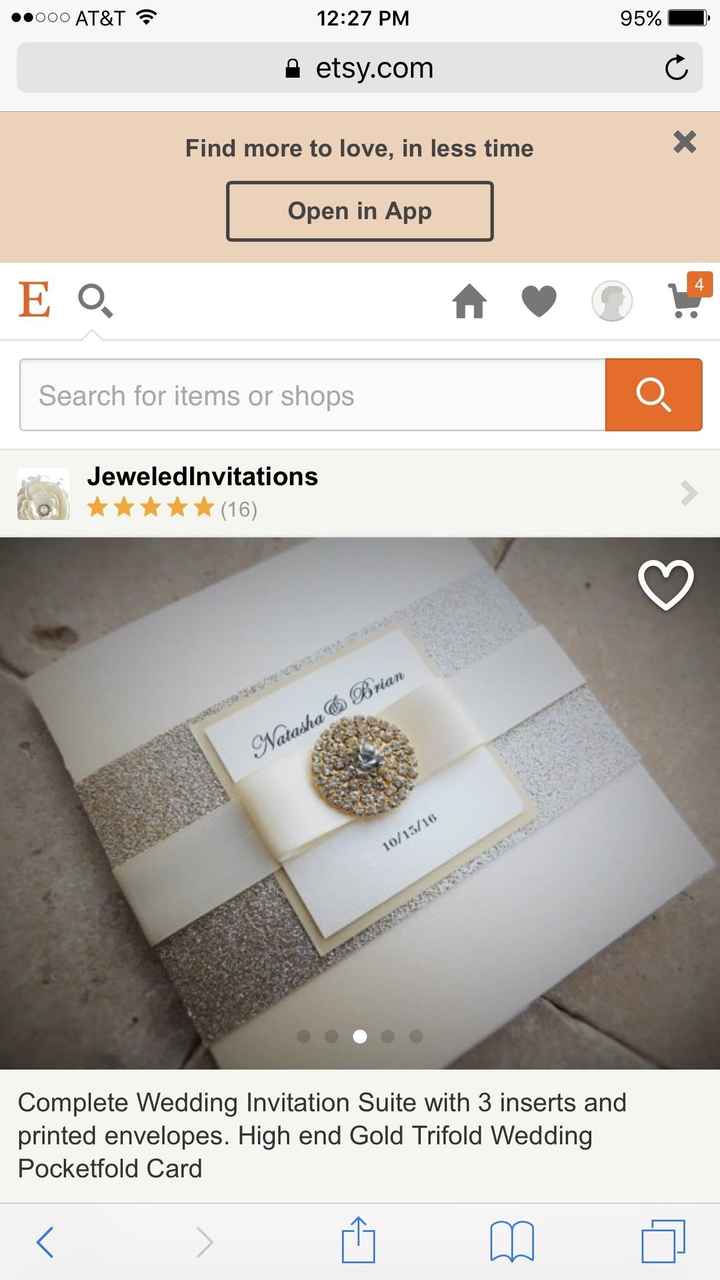Favorite the invitation photo with the heart overlay

667,585
